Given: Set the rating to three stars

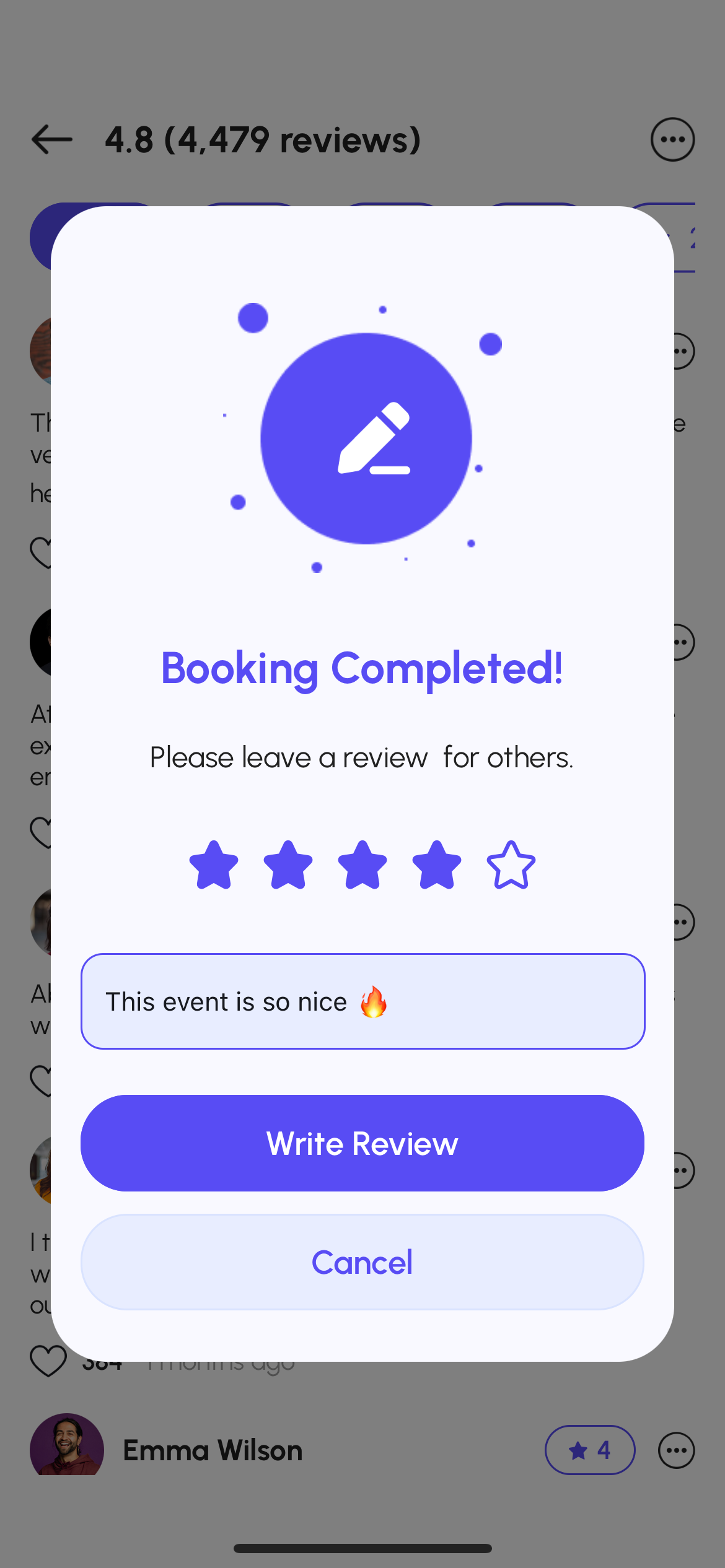Looking at the screenshot, I should tap(362, 865).
